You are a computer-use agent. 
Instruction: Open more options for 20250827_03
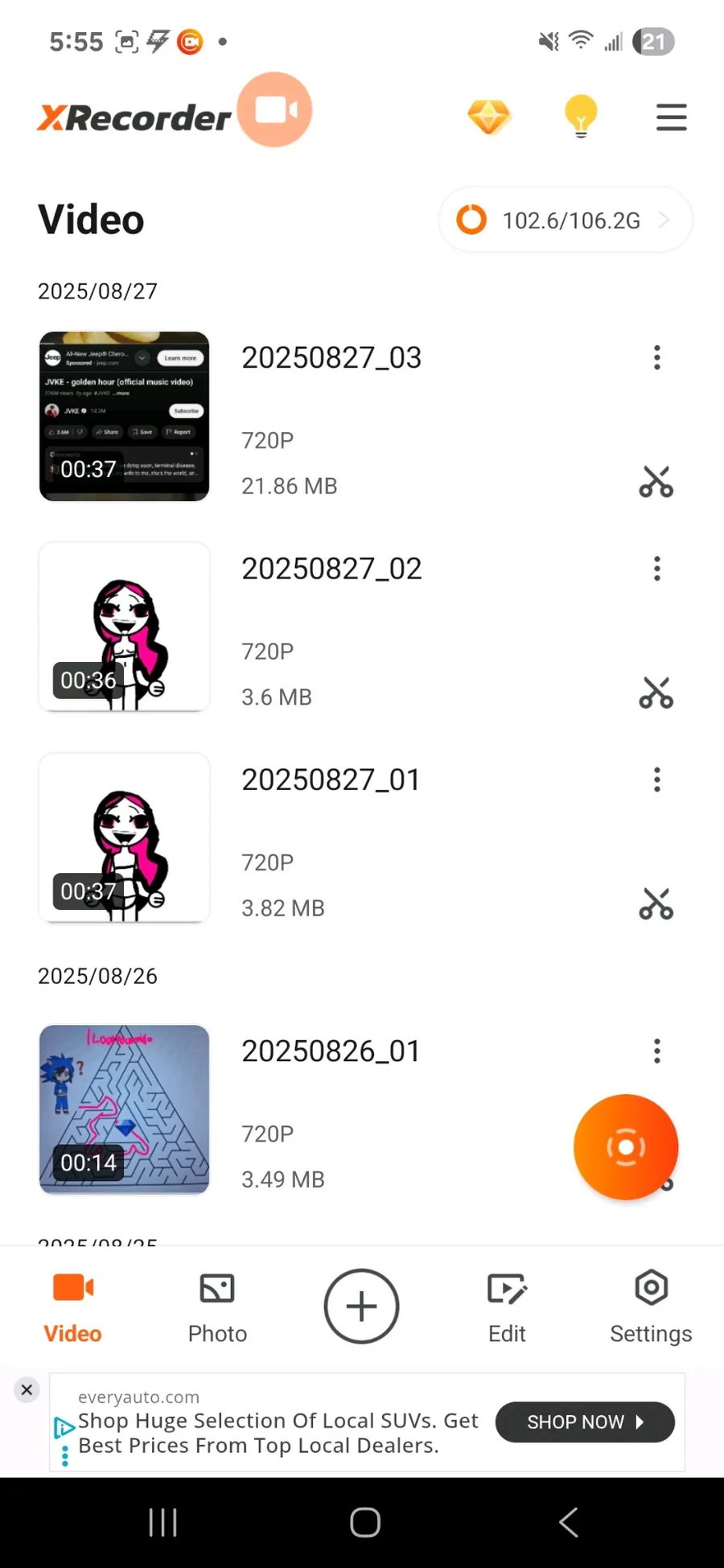(657, 358)
